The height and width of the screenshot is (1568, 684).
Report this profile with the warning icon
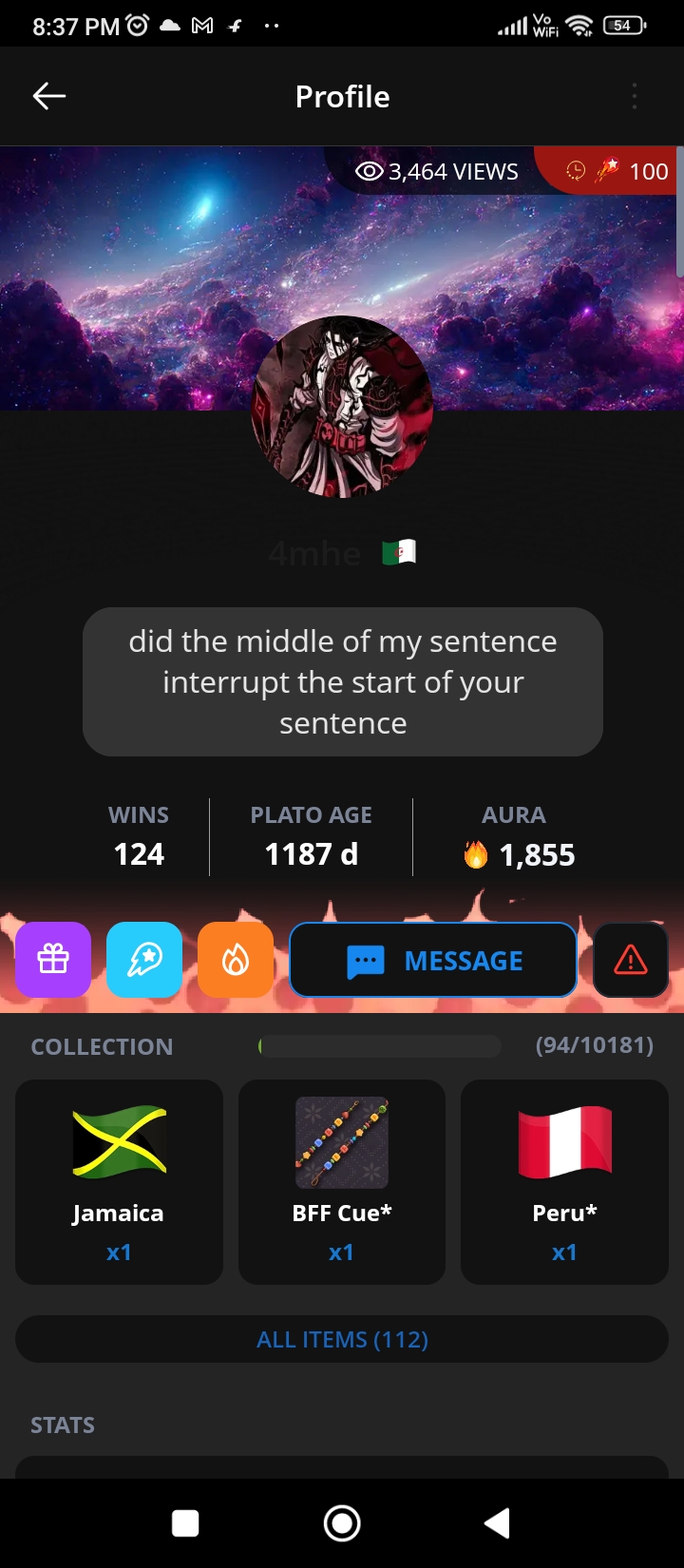[x=631, y=960]
